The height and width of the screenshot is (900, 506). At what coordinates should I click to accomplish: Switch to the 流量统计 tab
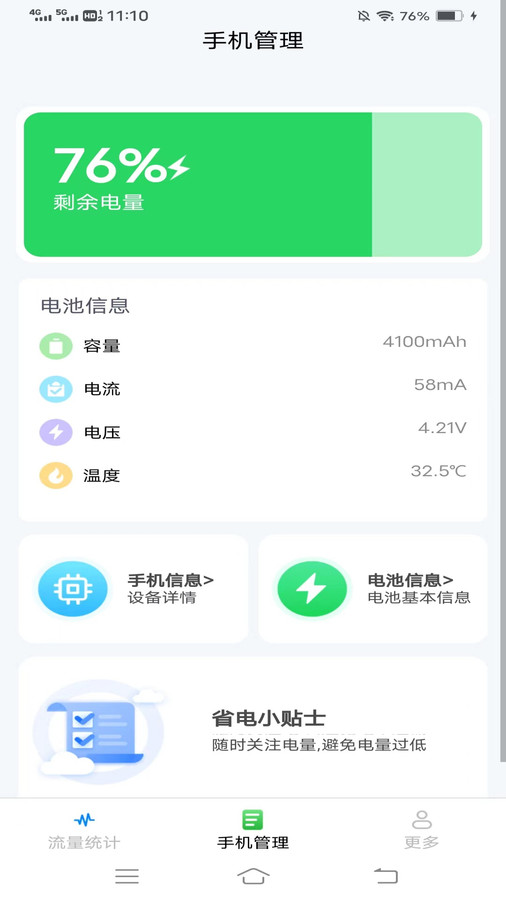(x=84, y=830)
